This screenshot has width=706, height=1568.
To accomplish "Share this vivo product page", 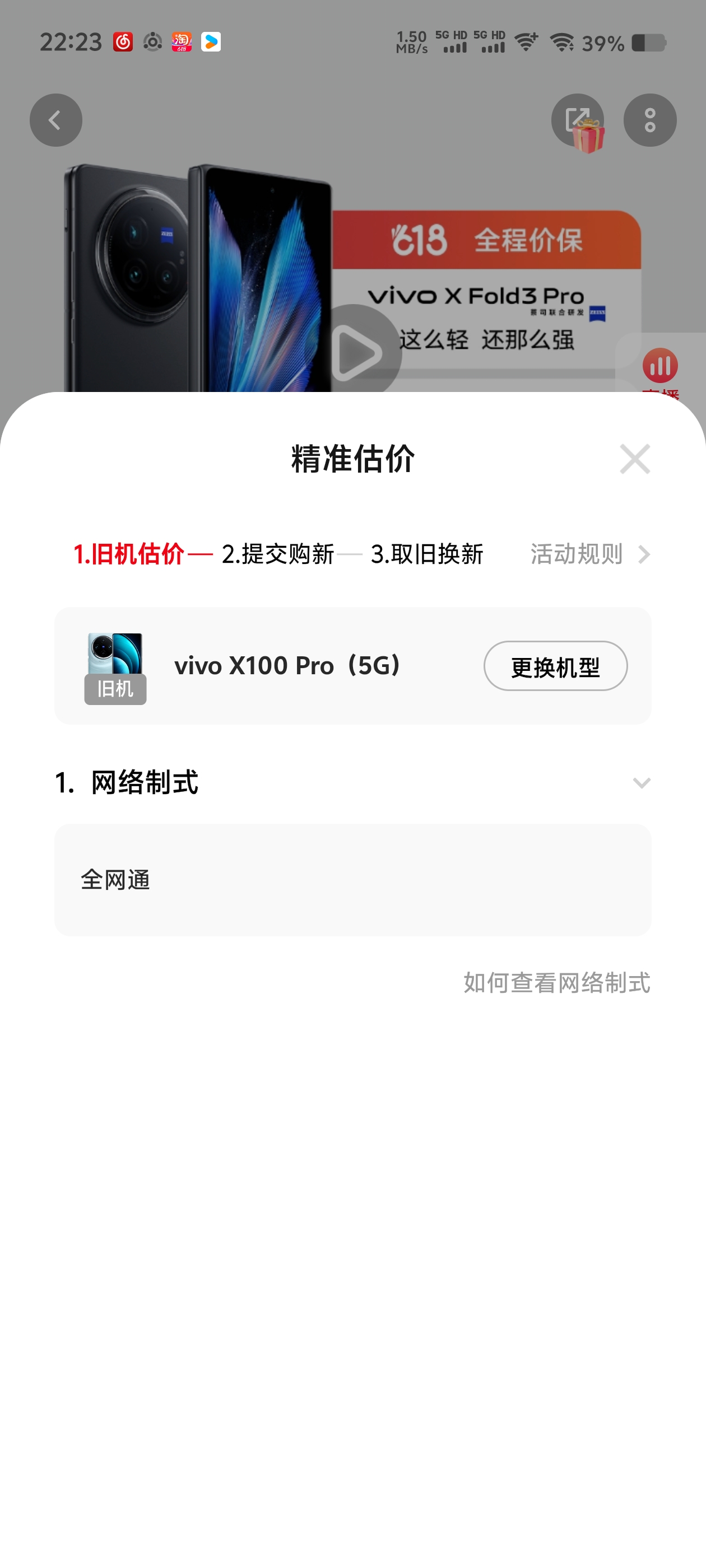I will (x=576, y=119).
